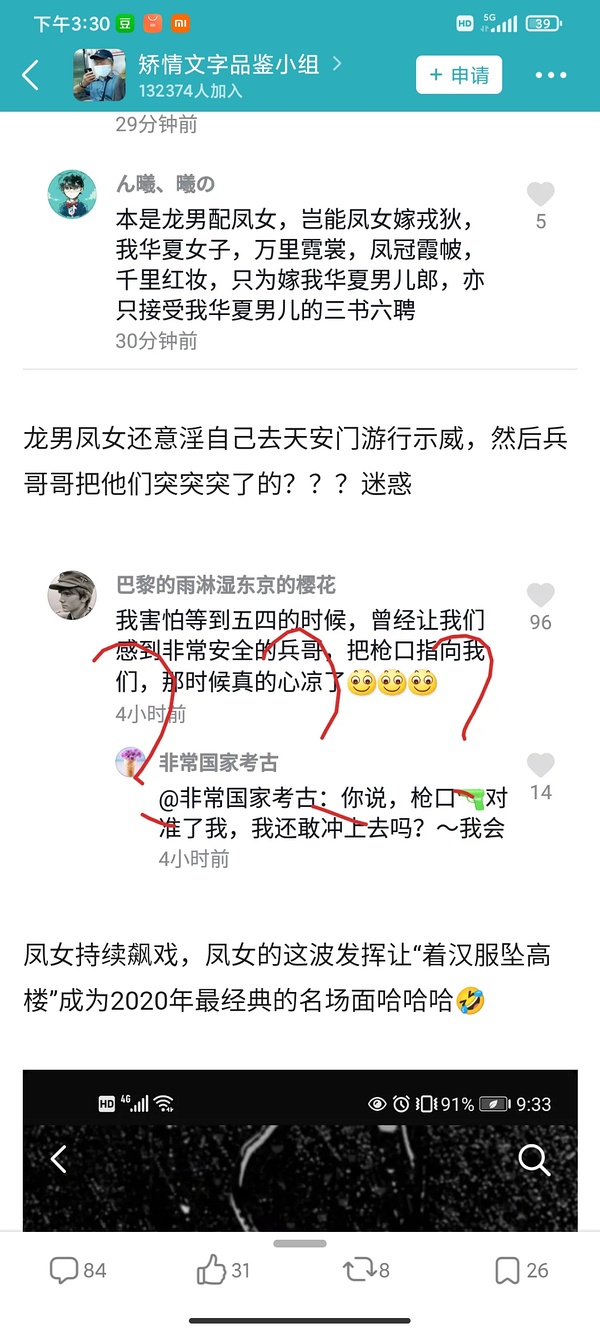The image size is (600, 1333).
Task: Repost this post via the share icon
Action: [x=366, y=1270]
